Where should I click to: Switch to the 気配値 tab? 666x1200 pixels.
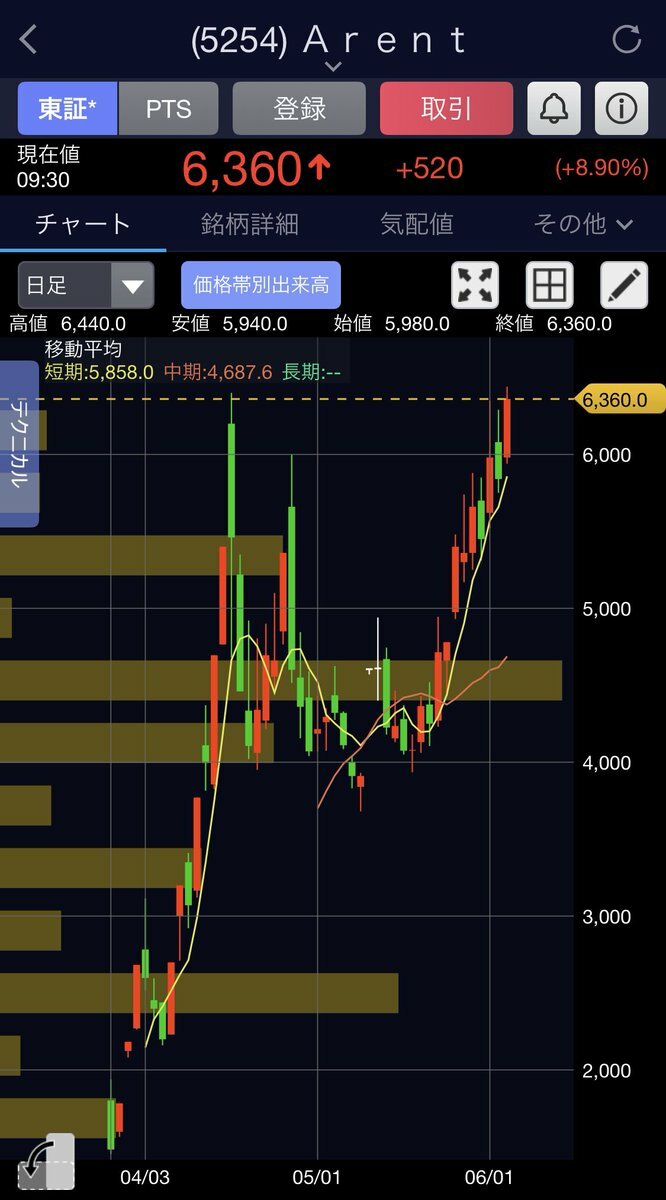click(x=416, y=223)
